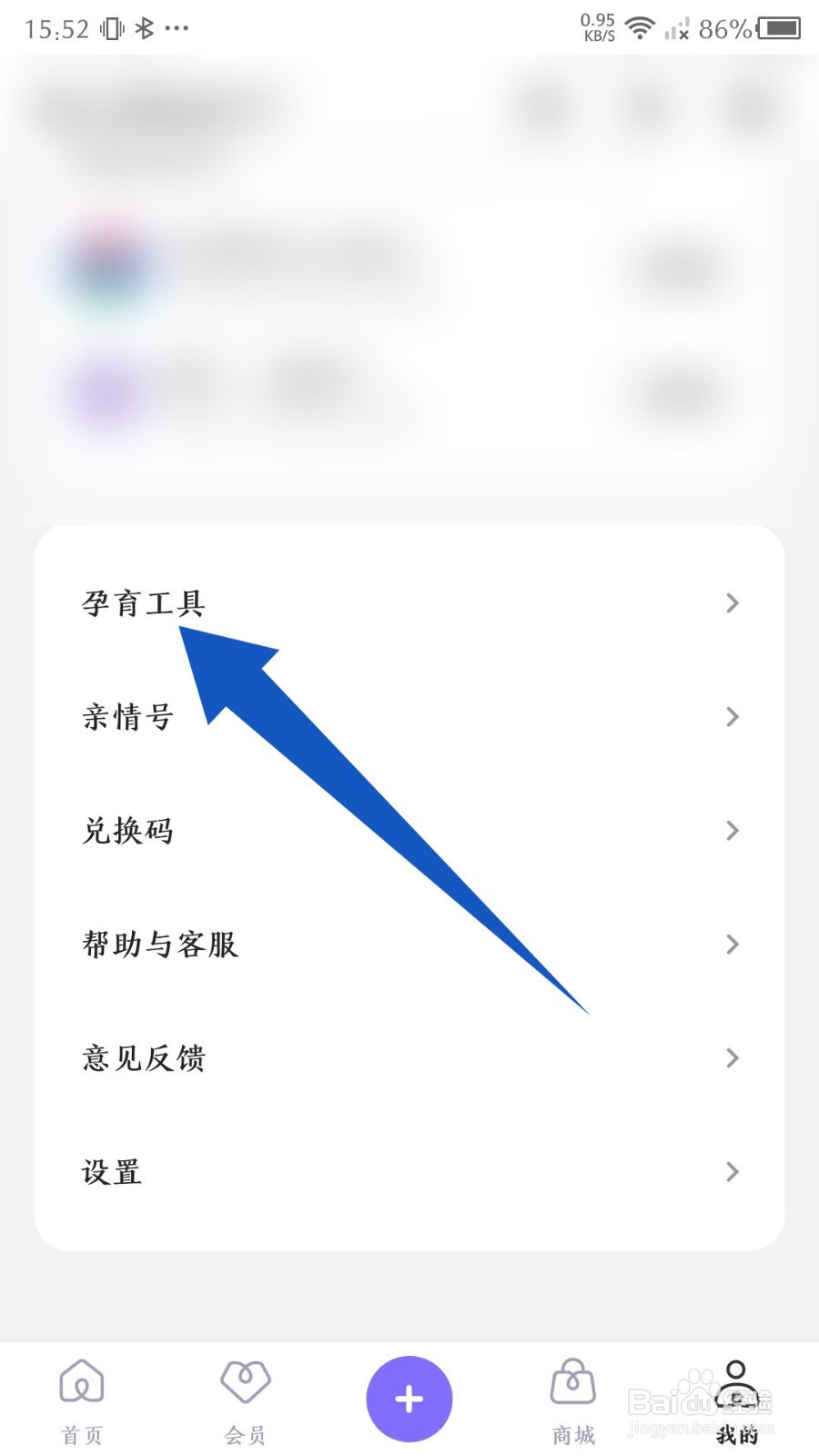Tap the Bluetooth status icon
The width and height of the screenshot is (819, 1456).
coord(142,27)
